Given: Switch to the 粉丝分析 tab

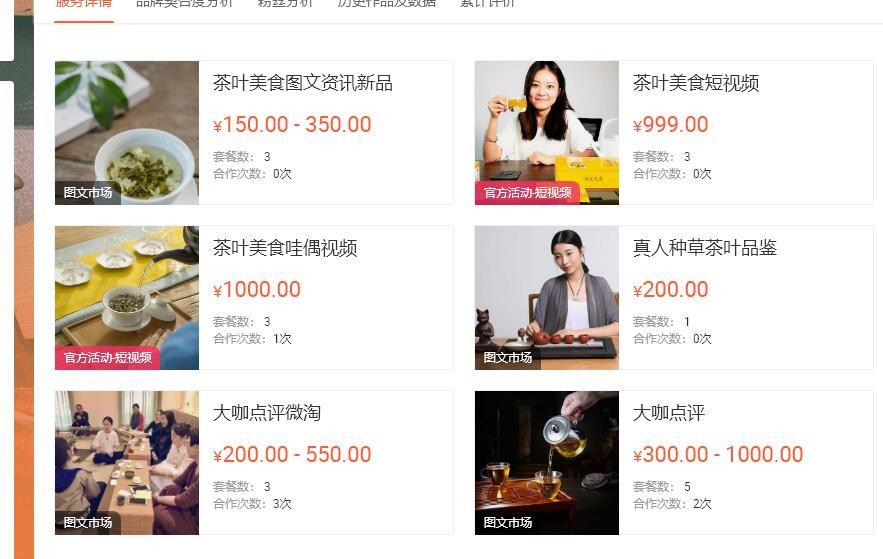Looking at the screenshot, I should [x=285, y=4].
